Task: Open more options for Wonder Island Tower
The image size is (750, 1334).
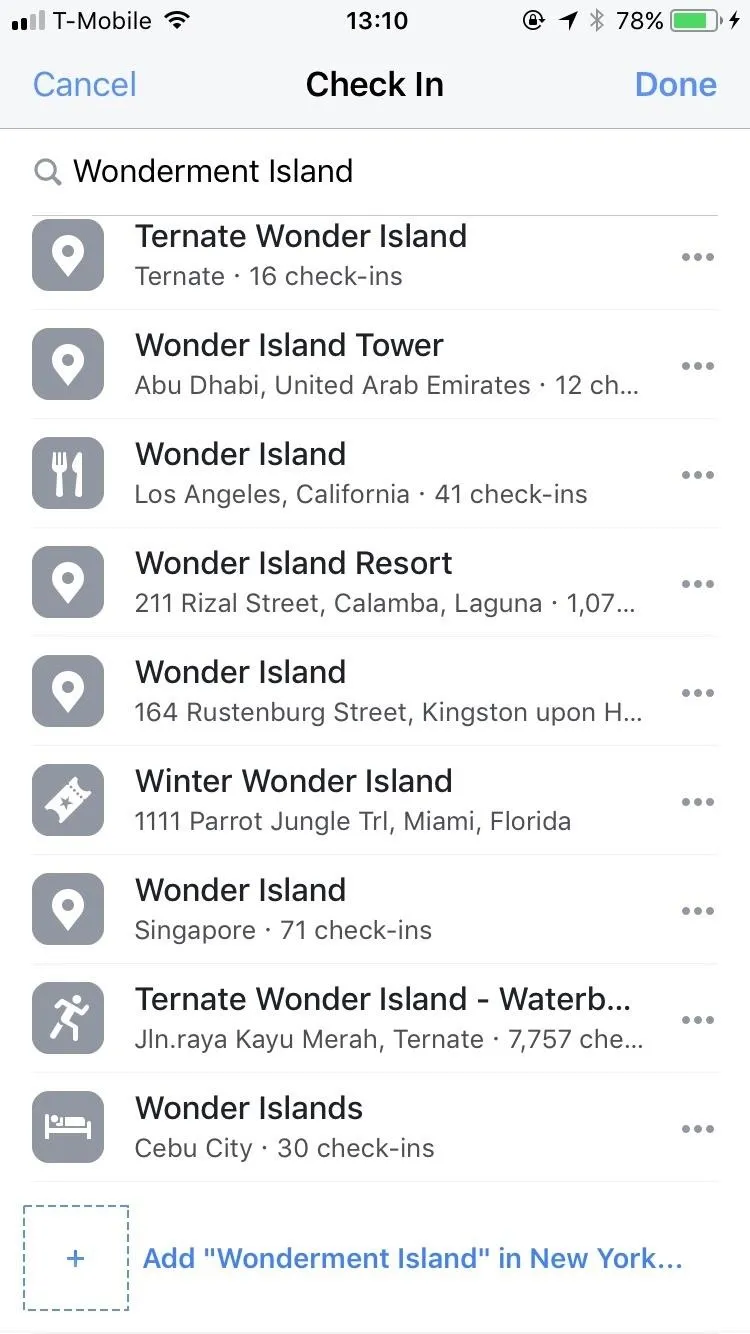Action: pyautogui.click(x=697, y=366)
